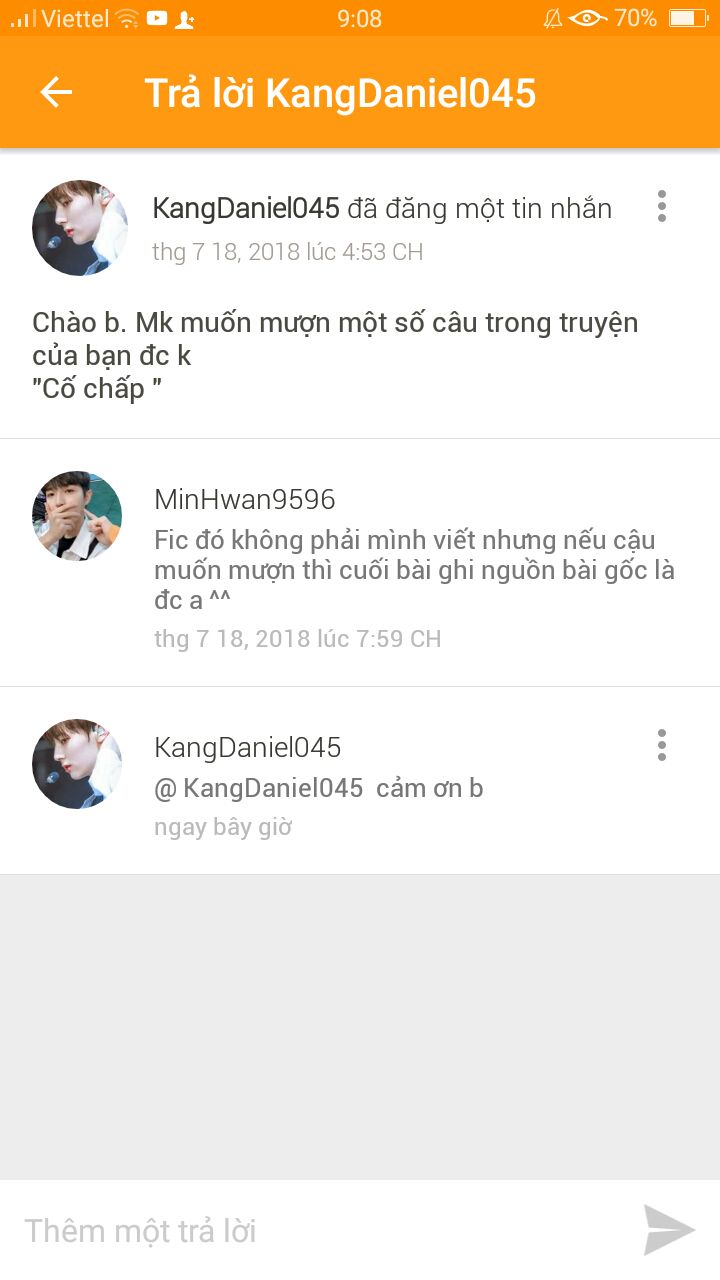
Task: Open the MinHwan9596 username link
Action: tap(245, 500)
